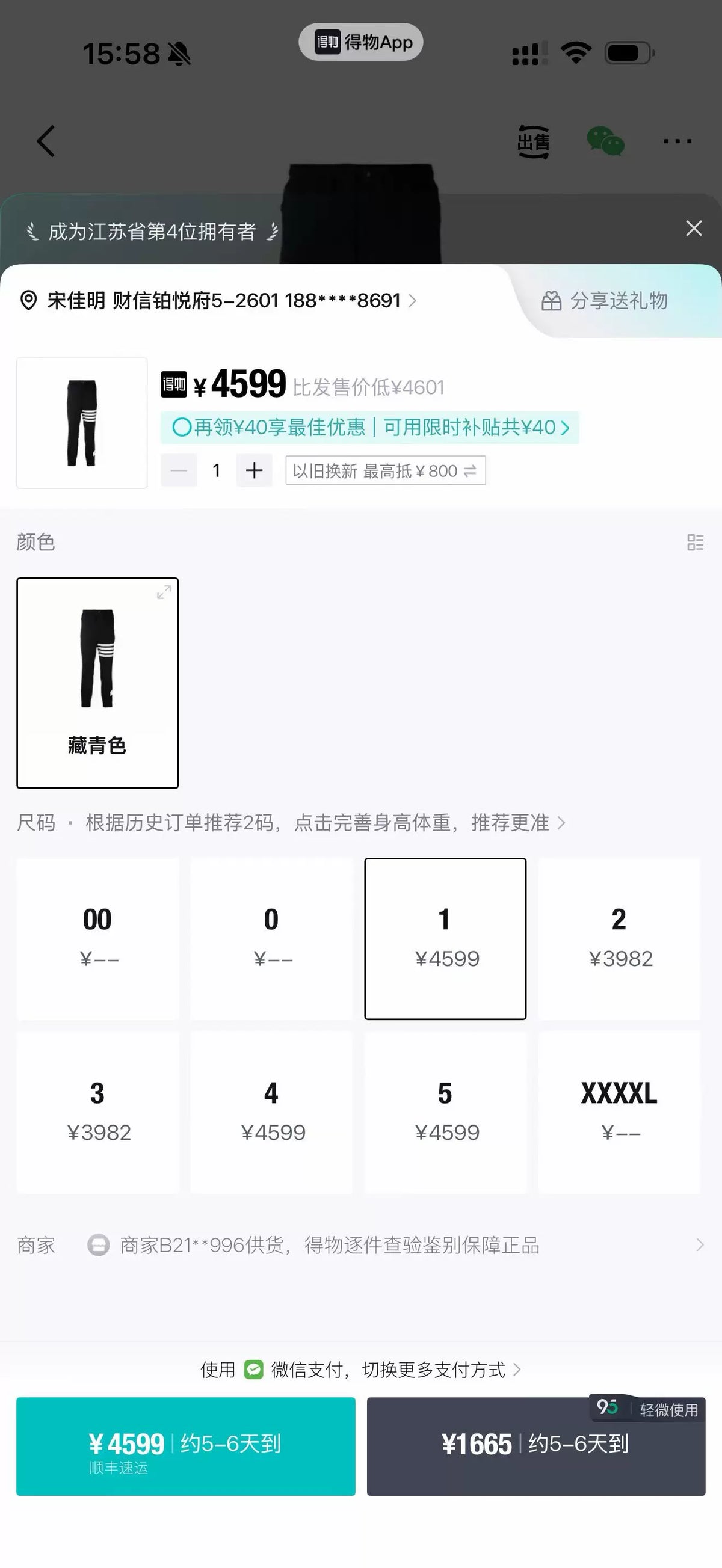
Task: Choose size 2 at ¥3982
Action: tap(619, 939)
